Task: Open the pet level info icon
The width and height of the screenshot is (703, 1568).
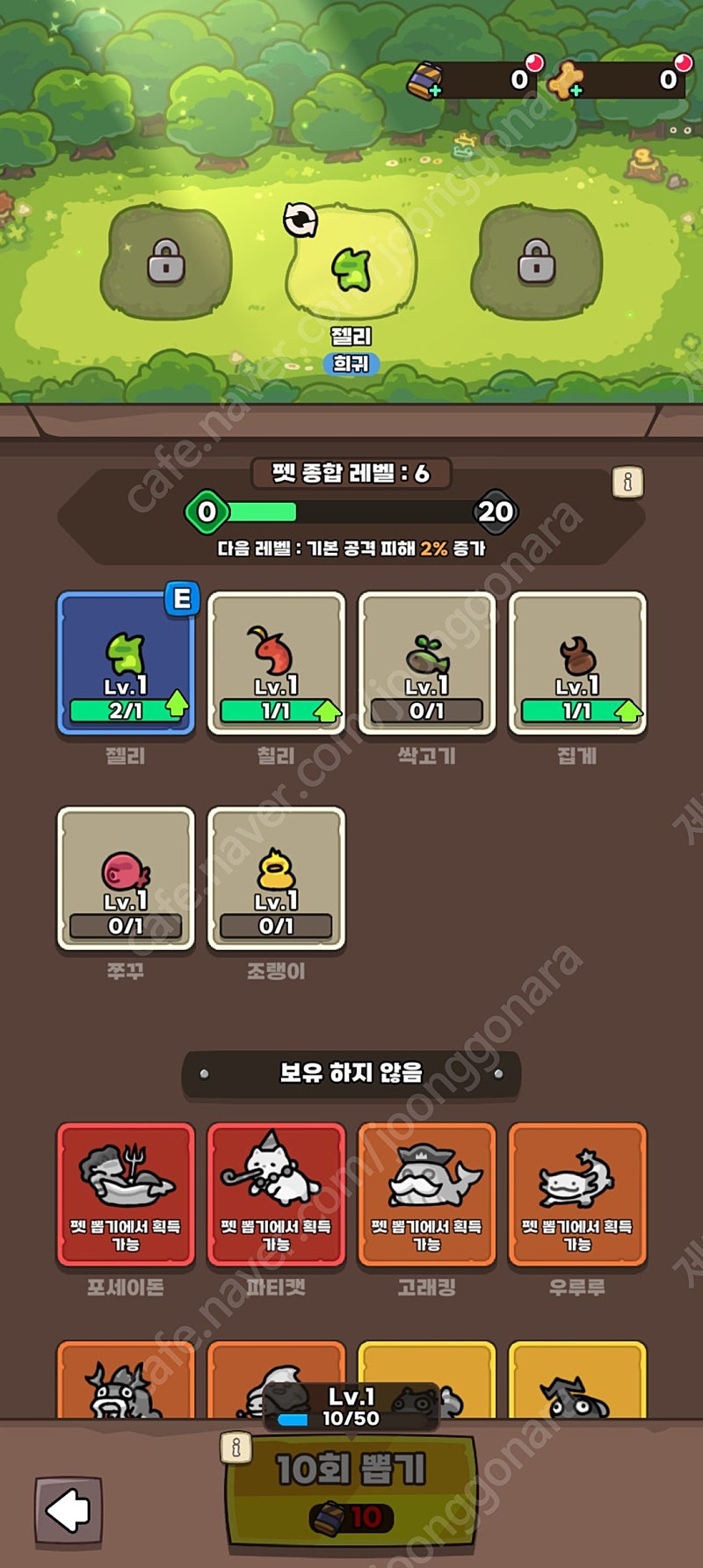Action: click(627, 482)
